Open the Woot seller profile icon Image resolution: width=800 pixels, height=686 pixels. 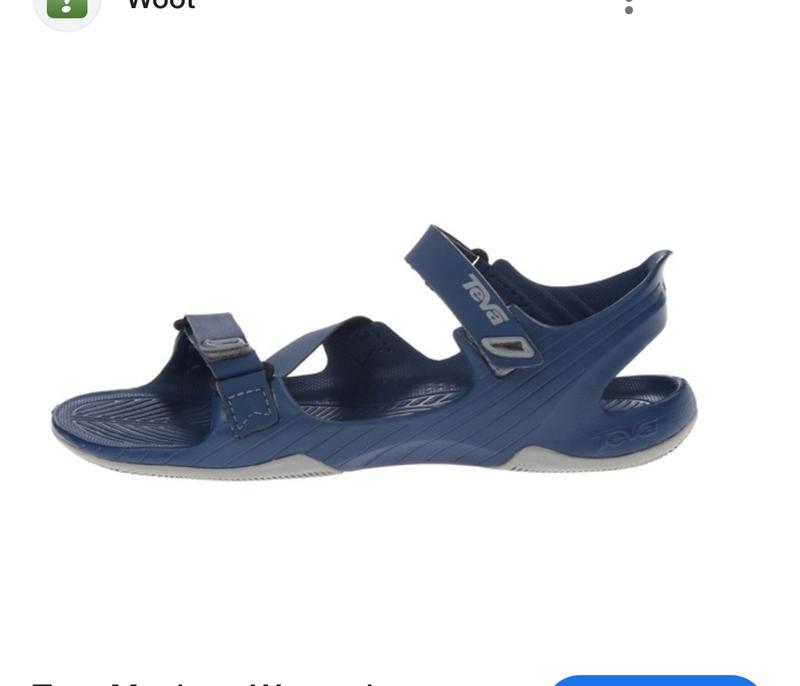67,8
